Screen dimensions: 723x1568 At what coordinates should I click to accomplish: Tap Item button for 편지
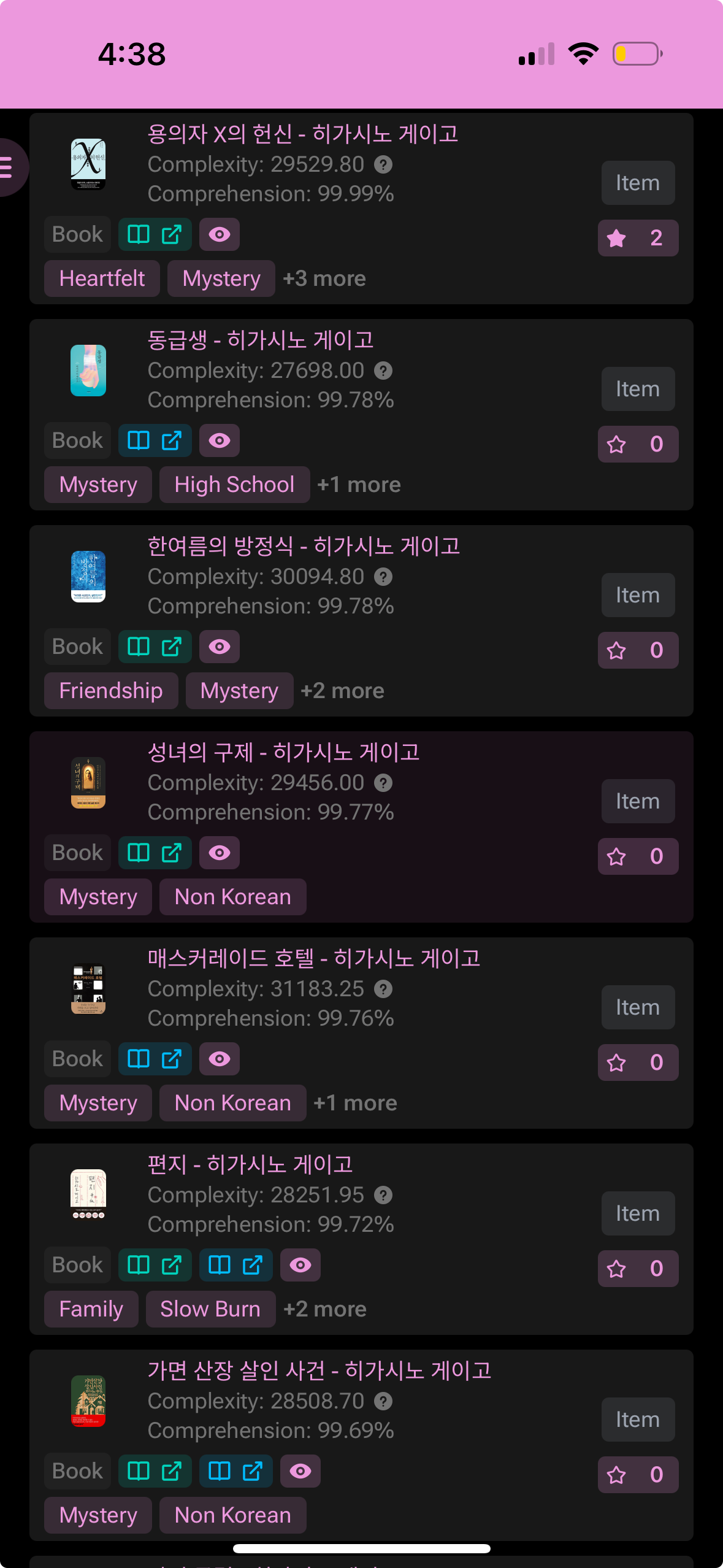tap(637, 1213)
